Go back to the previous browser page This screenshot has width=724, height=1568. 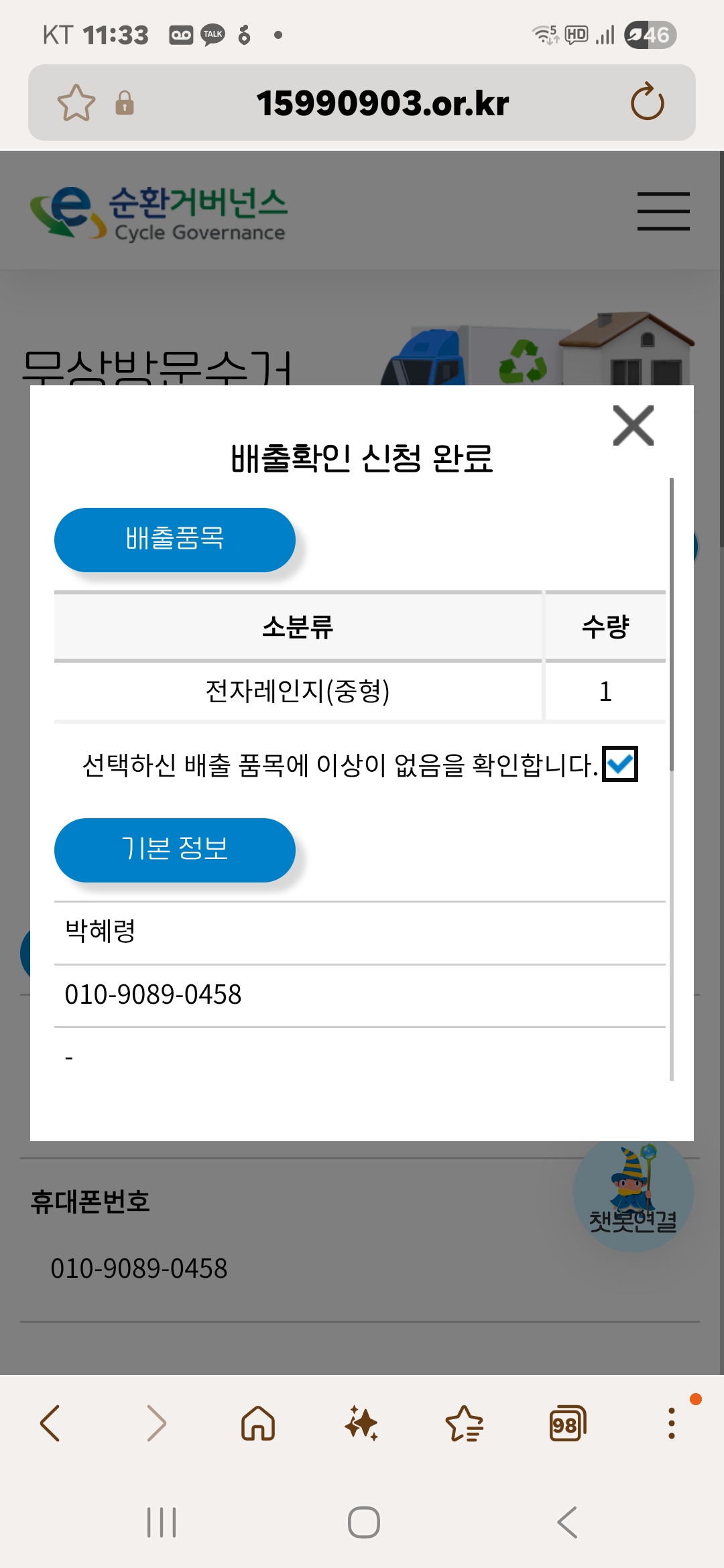point(51,1423)
